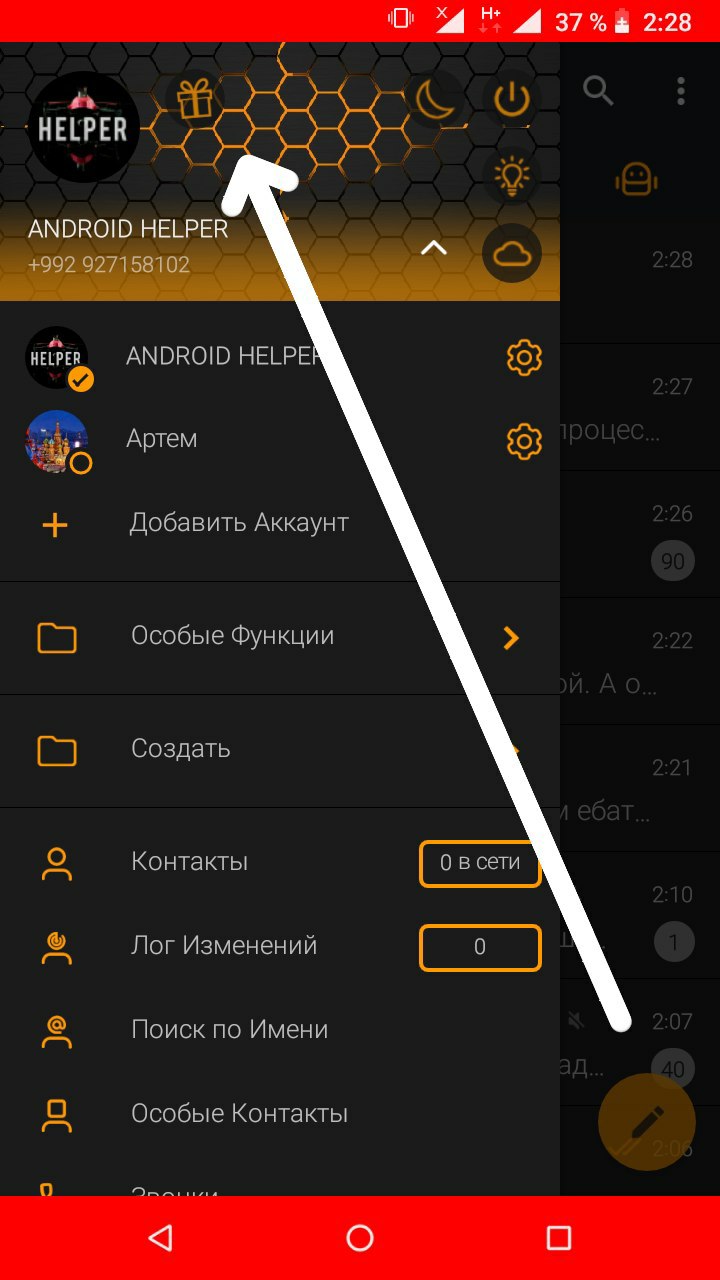The width and height of the screenshot is (720, 1280).
Task: Open settings gear for Артем account
Action: (x=524, y=440)
